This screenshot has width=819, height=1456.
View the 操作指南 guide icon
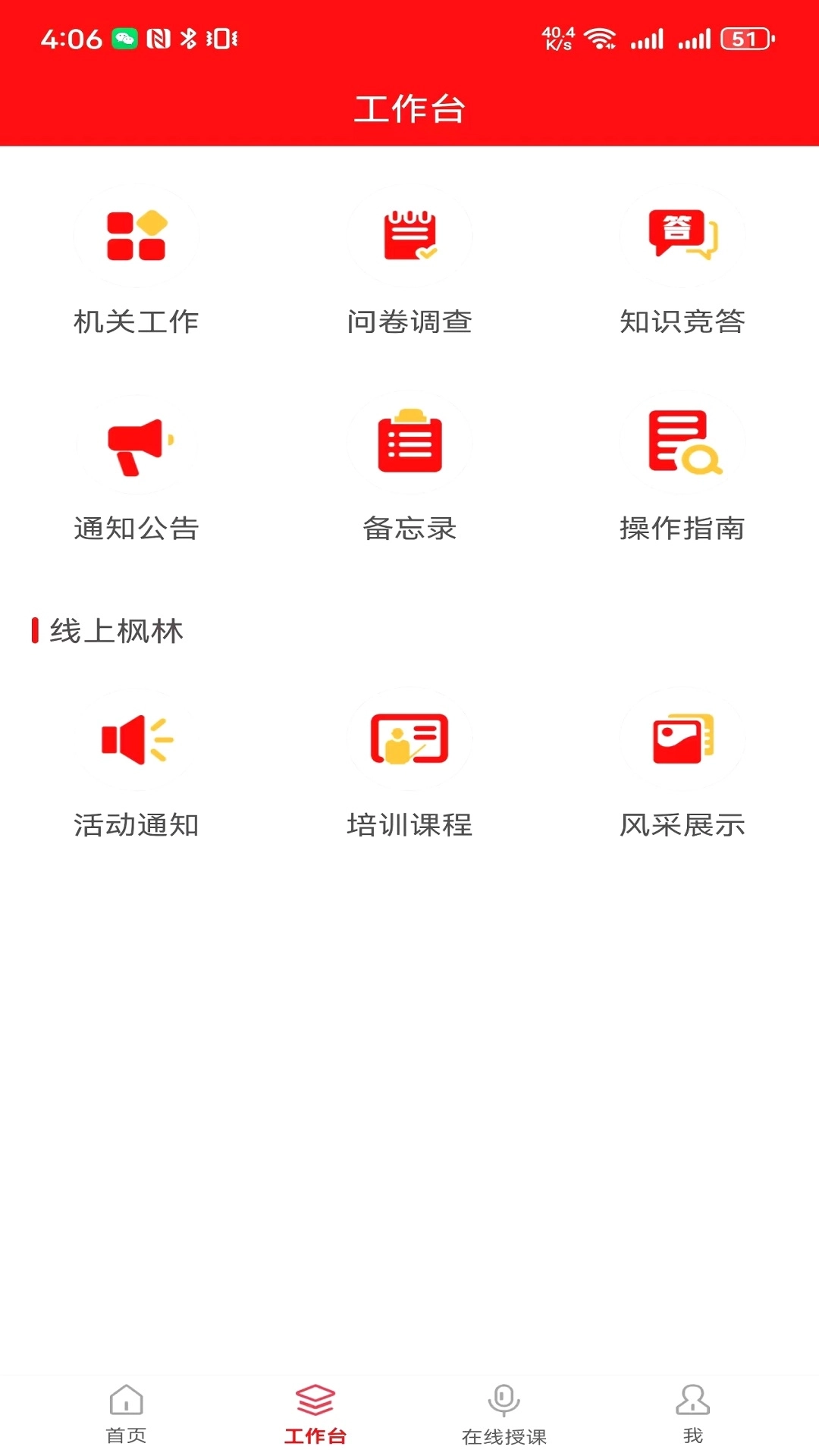(681, 444)
